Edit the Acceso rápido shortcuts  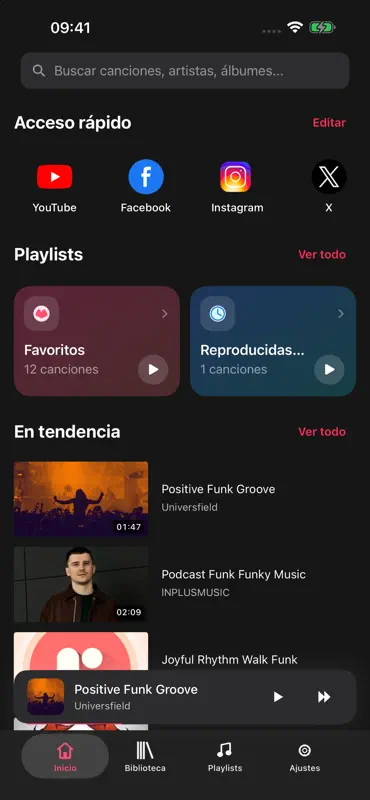(x=329, y=122)
